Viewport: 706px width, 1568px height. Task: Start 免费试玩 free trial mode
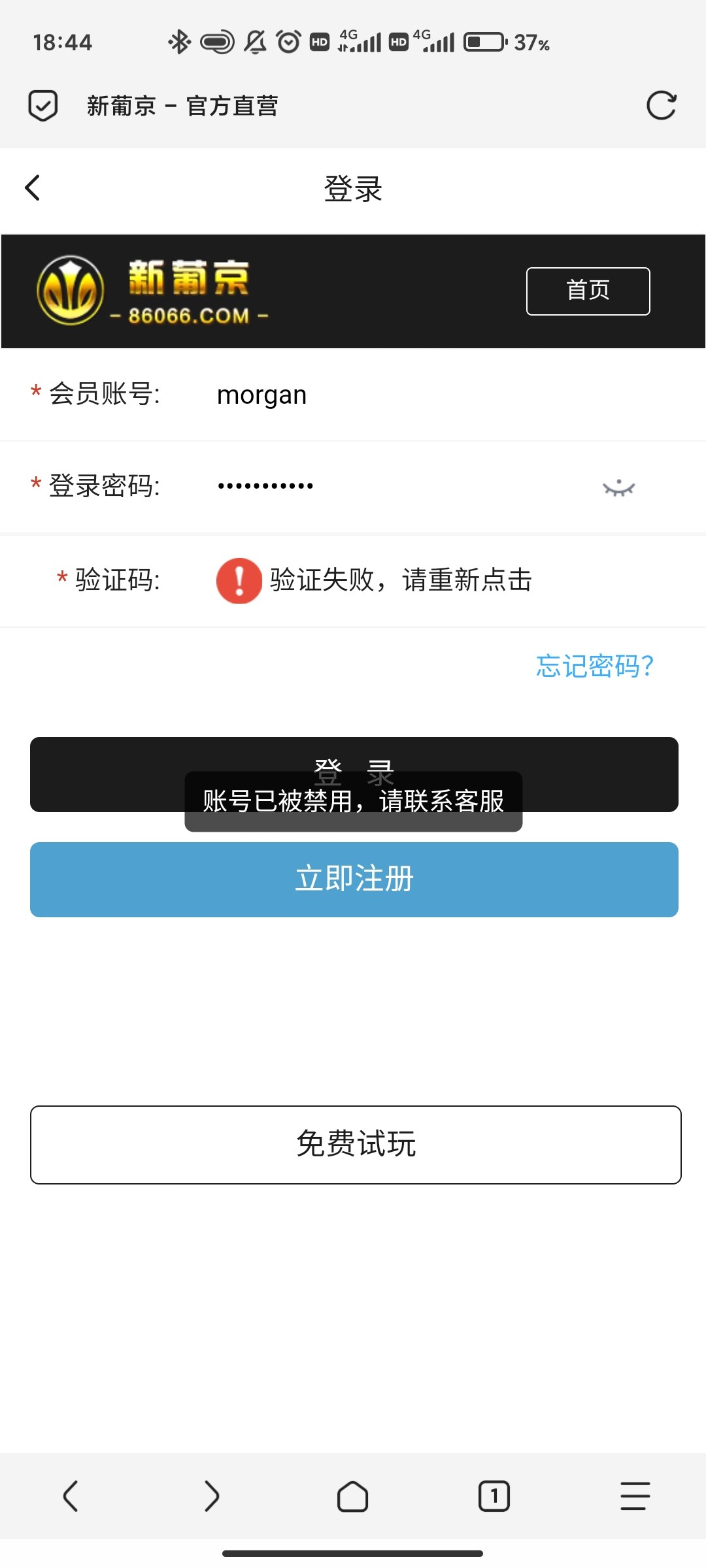click(353, 1144)
